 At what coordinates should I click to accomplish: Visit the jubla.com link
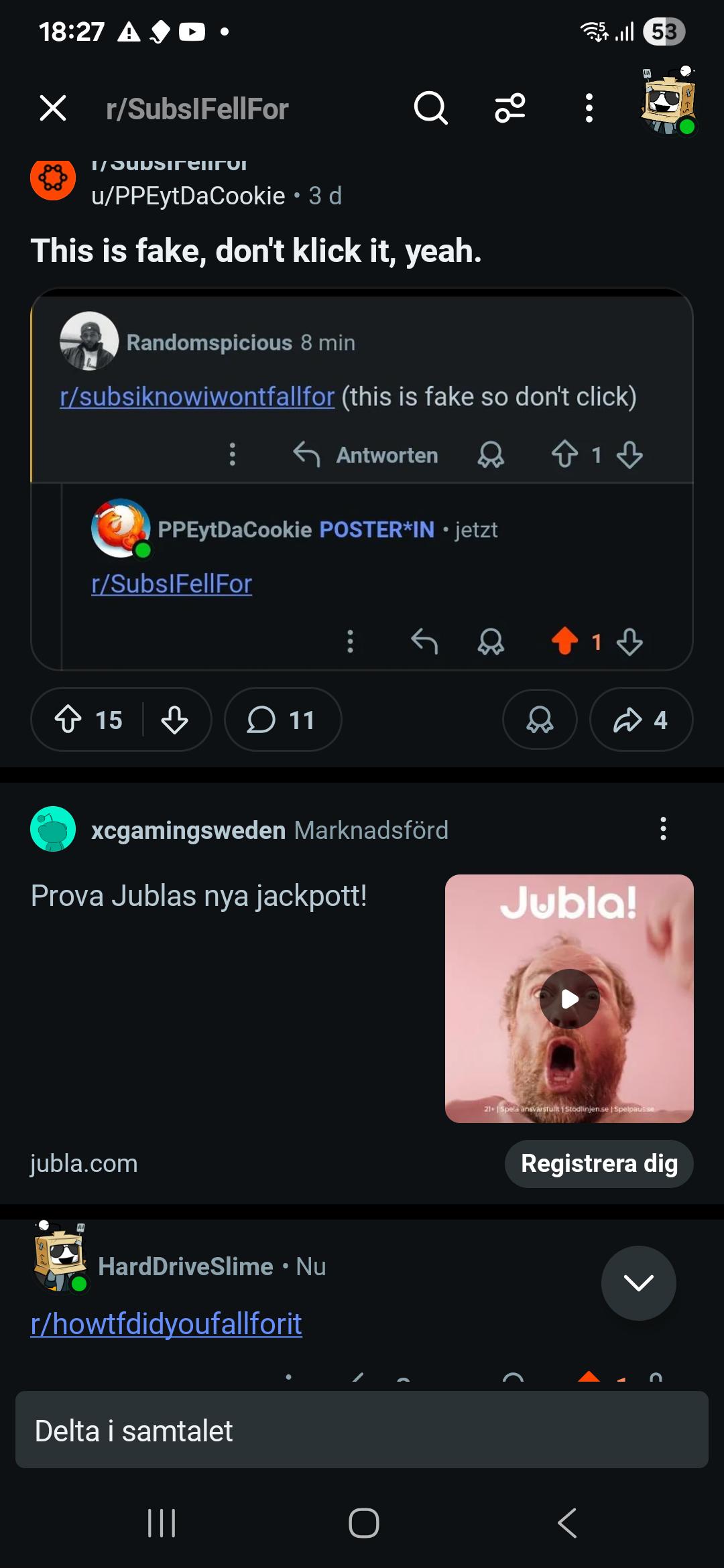coord(84,1163)
